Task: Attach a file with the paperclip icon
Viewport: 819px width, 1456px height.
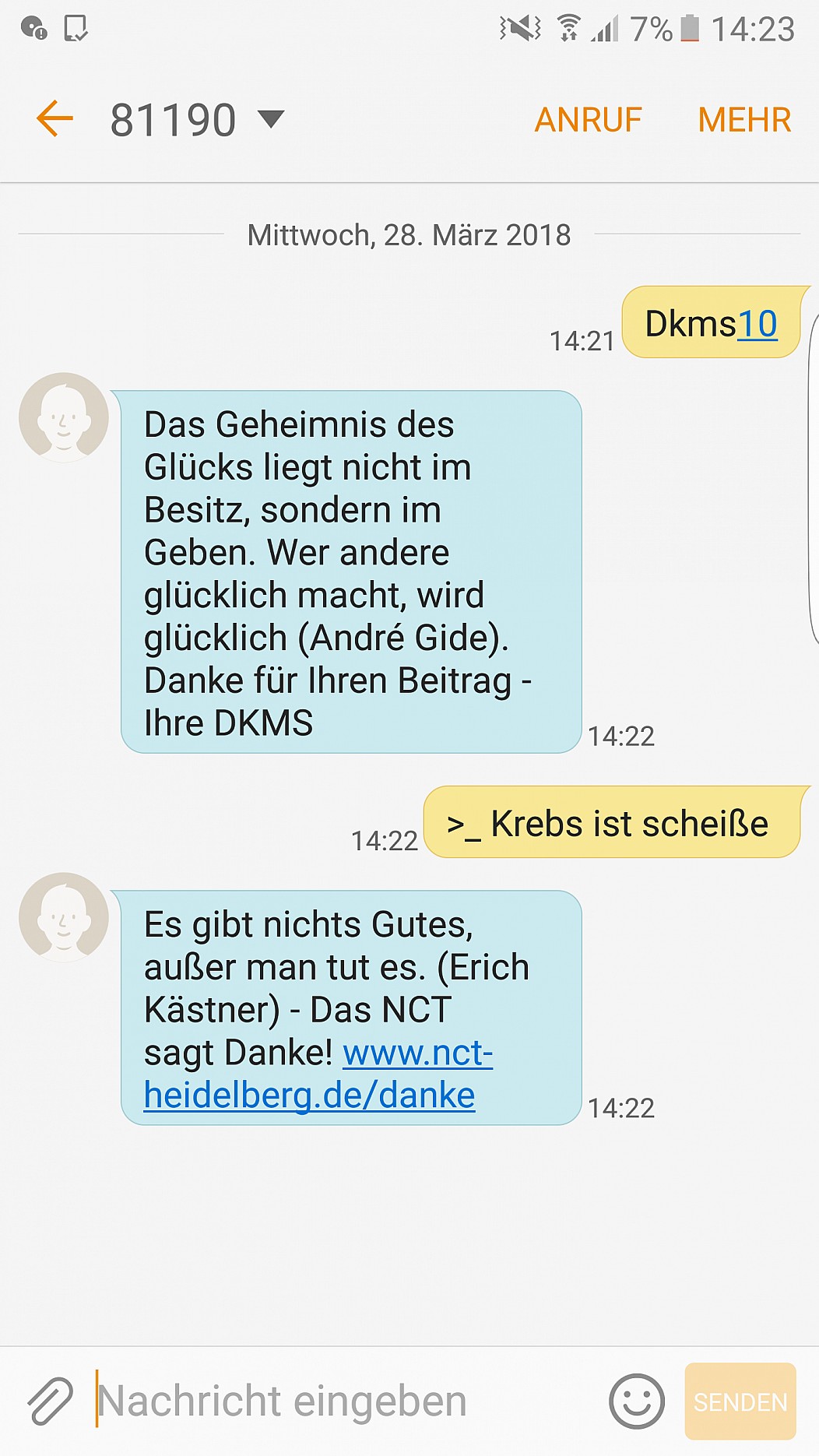Action: coord(51,1401)
